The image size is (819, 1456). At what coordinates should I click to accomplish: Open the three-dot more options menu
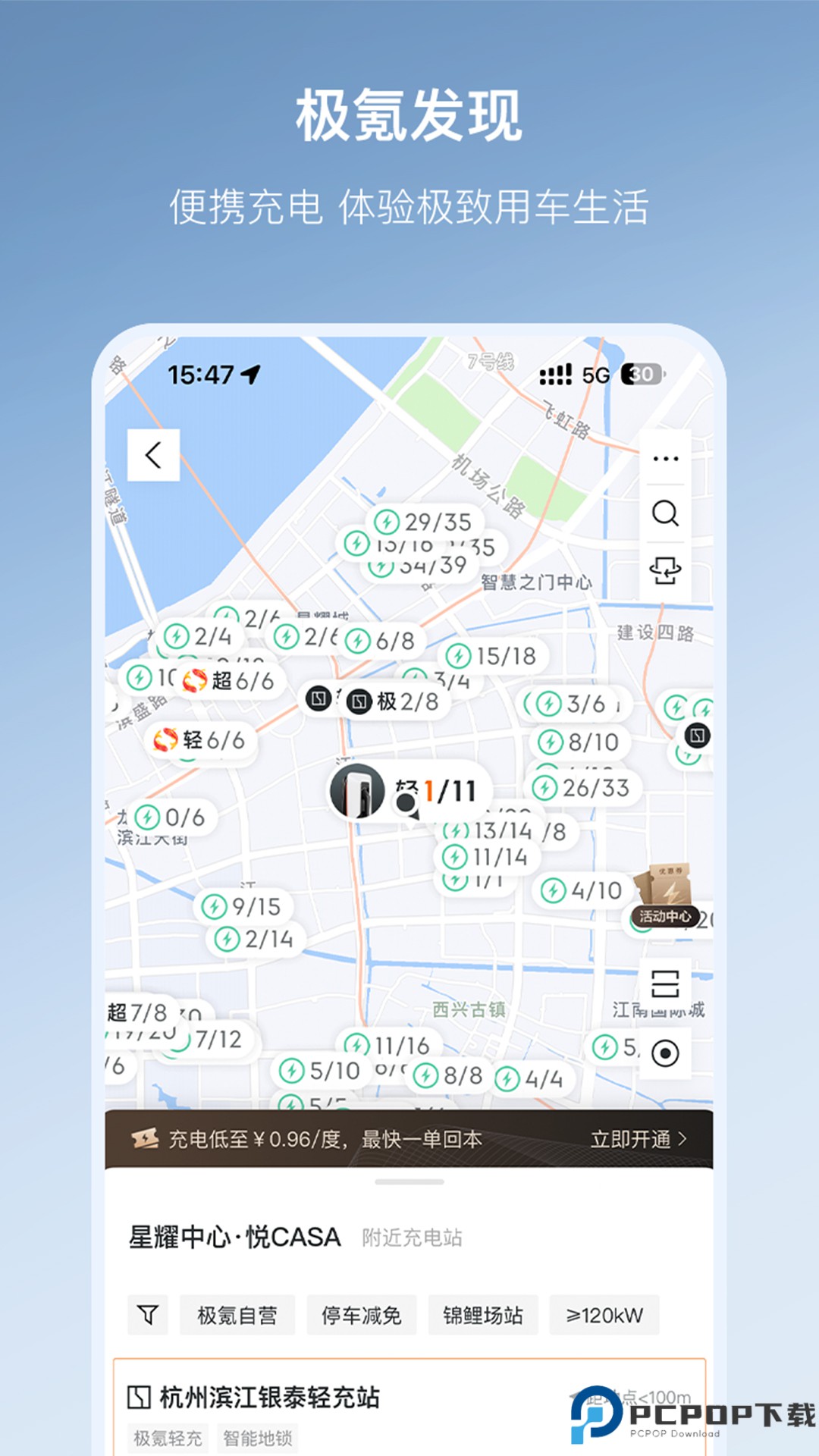coord(665,457)
